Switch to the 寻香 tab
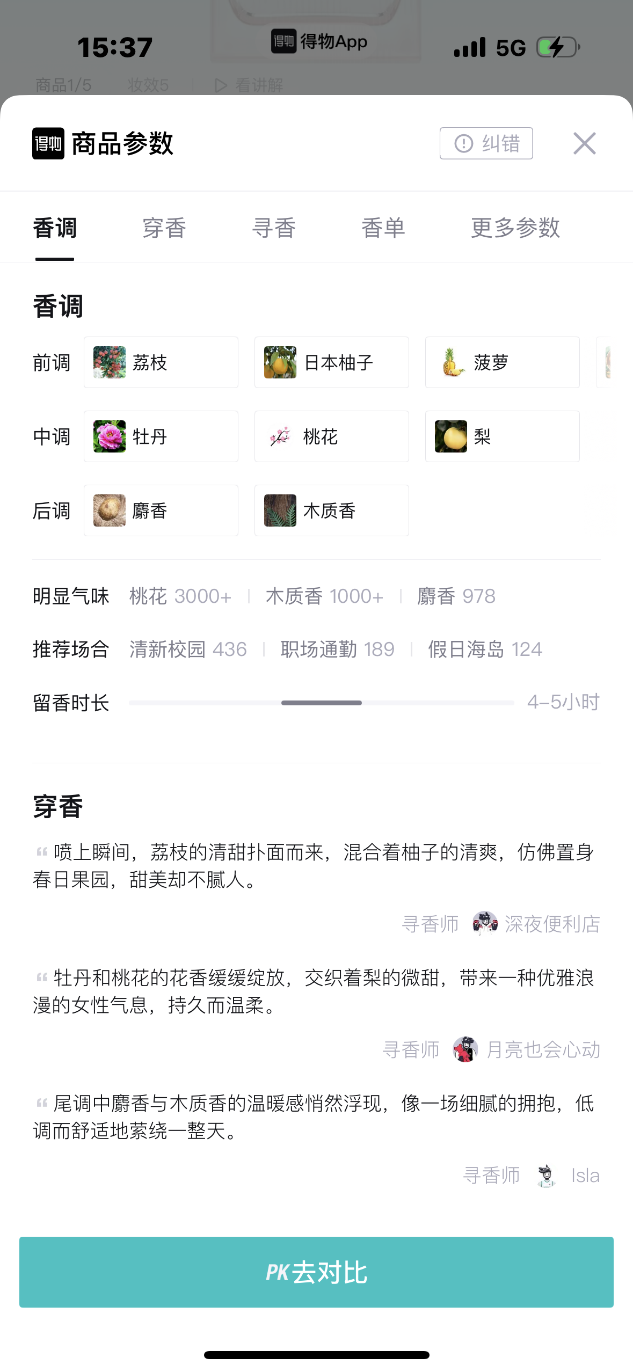The width and height of the screenshot is (633, 1372). pos(273,227)
